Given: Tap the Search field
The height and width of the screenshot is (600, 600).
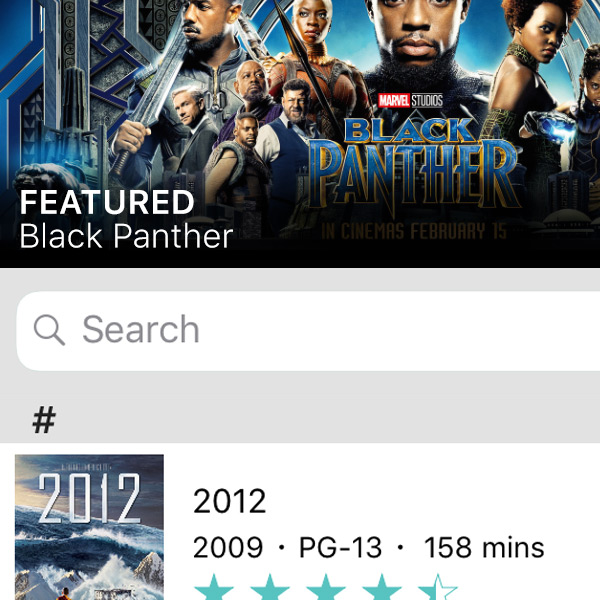Looking at the screenshot, I should [310, 330].
